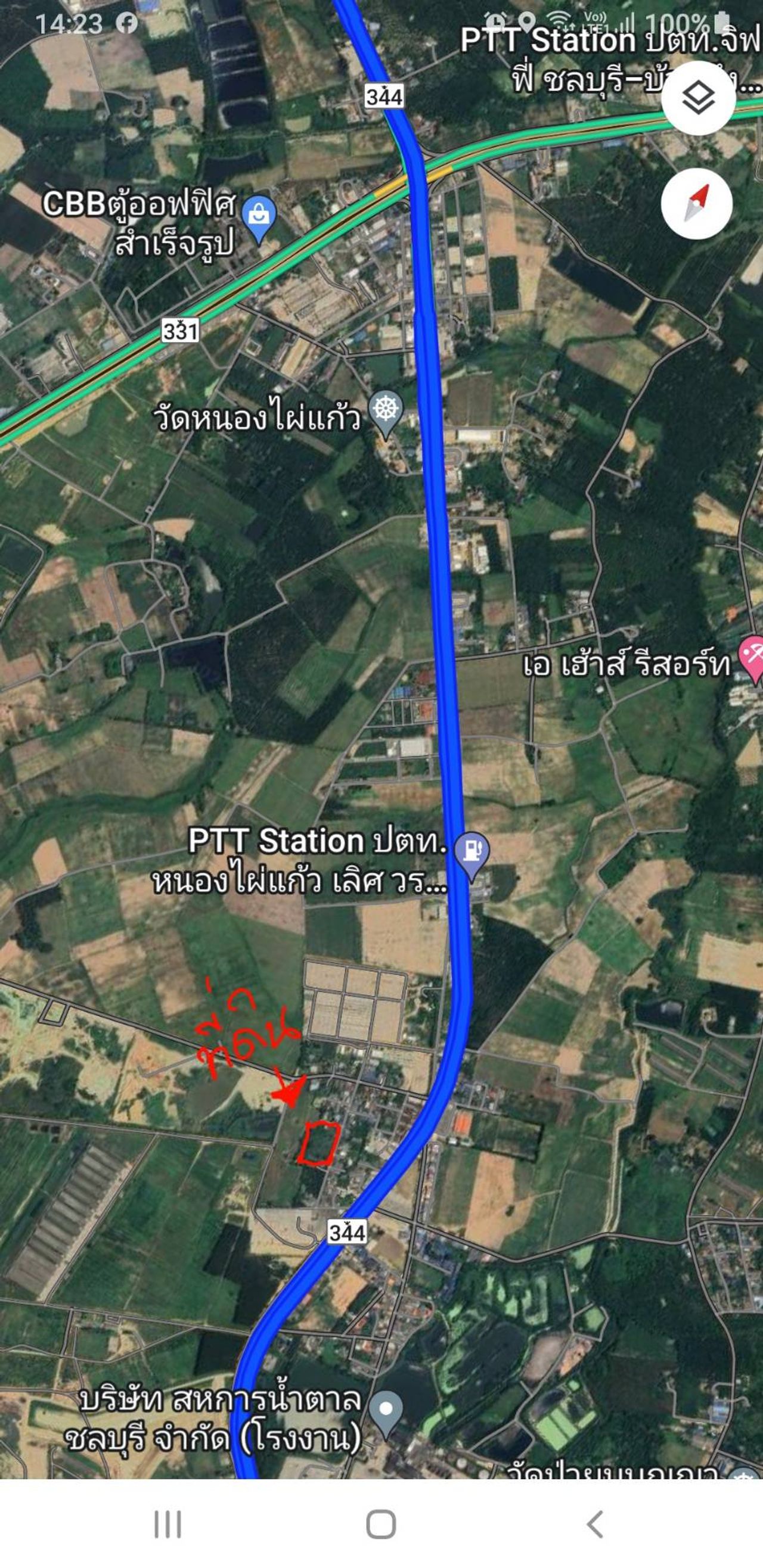Open recent apps from the navigation bar
Viewport: 763px width, 1568px height.
[168, 1525]
